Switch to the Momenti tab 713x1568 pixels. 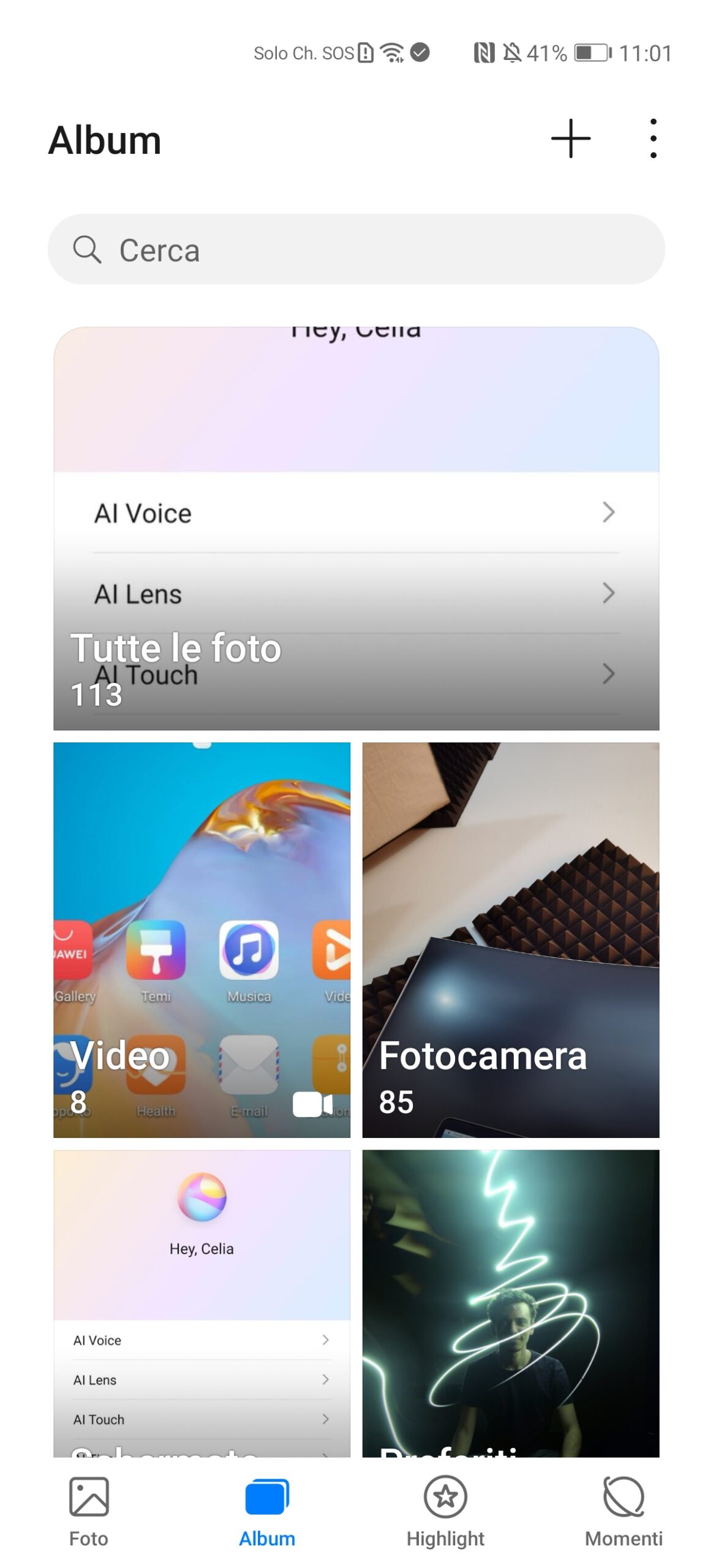(x=624, y=1510)
